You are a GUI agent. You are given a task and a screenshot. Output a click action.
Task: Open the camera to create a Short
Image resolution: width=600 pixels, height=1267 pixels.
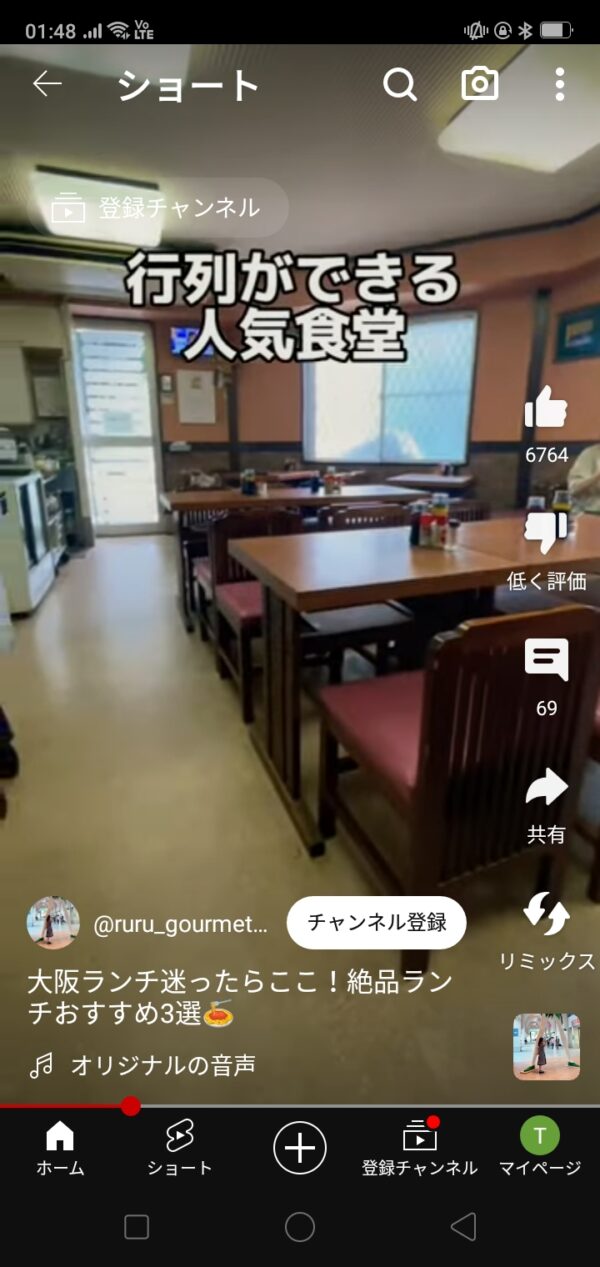(x=480, y=85)
